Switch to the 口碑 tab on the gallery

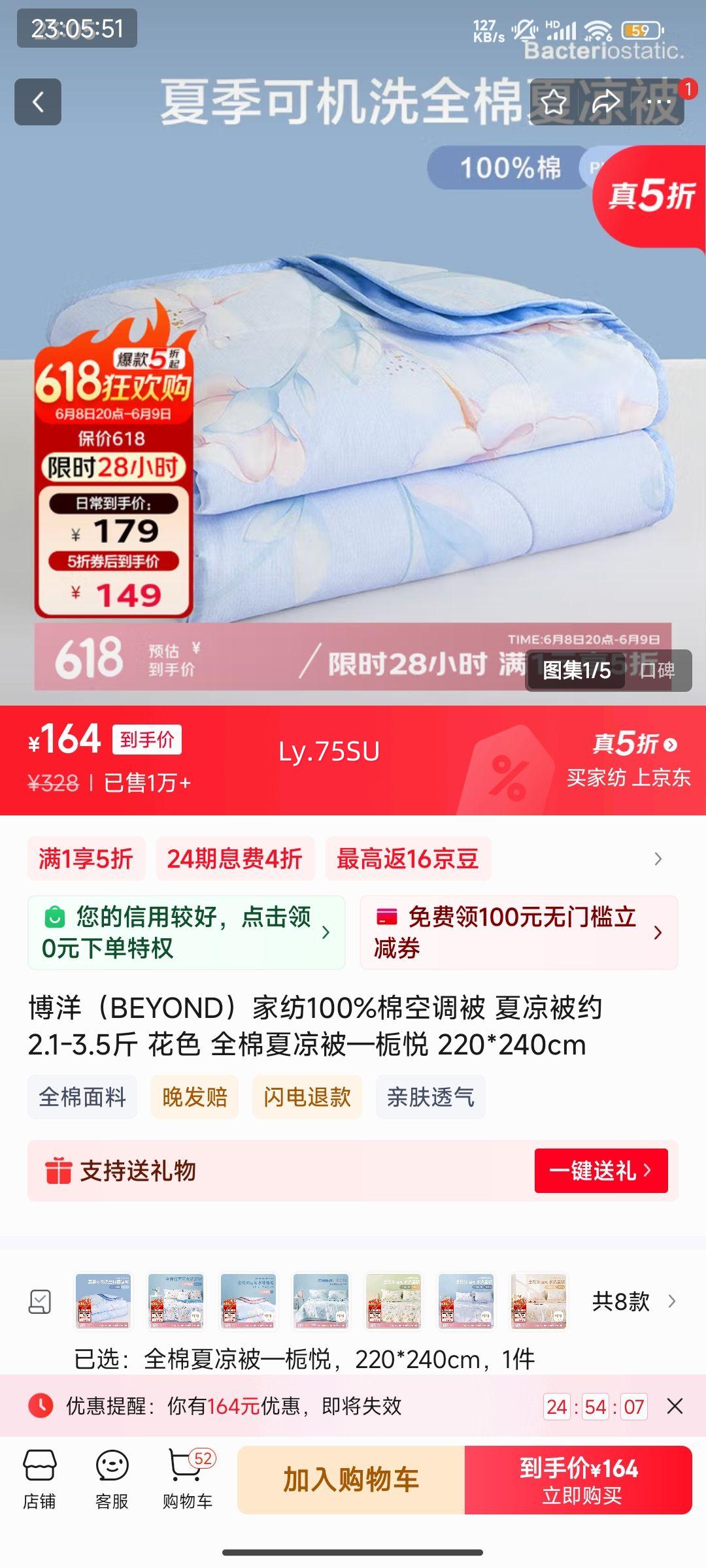[x=657, y=670]
